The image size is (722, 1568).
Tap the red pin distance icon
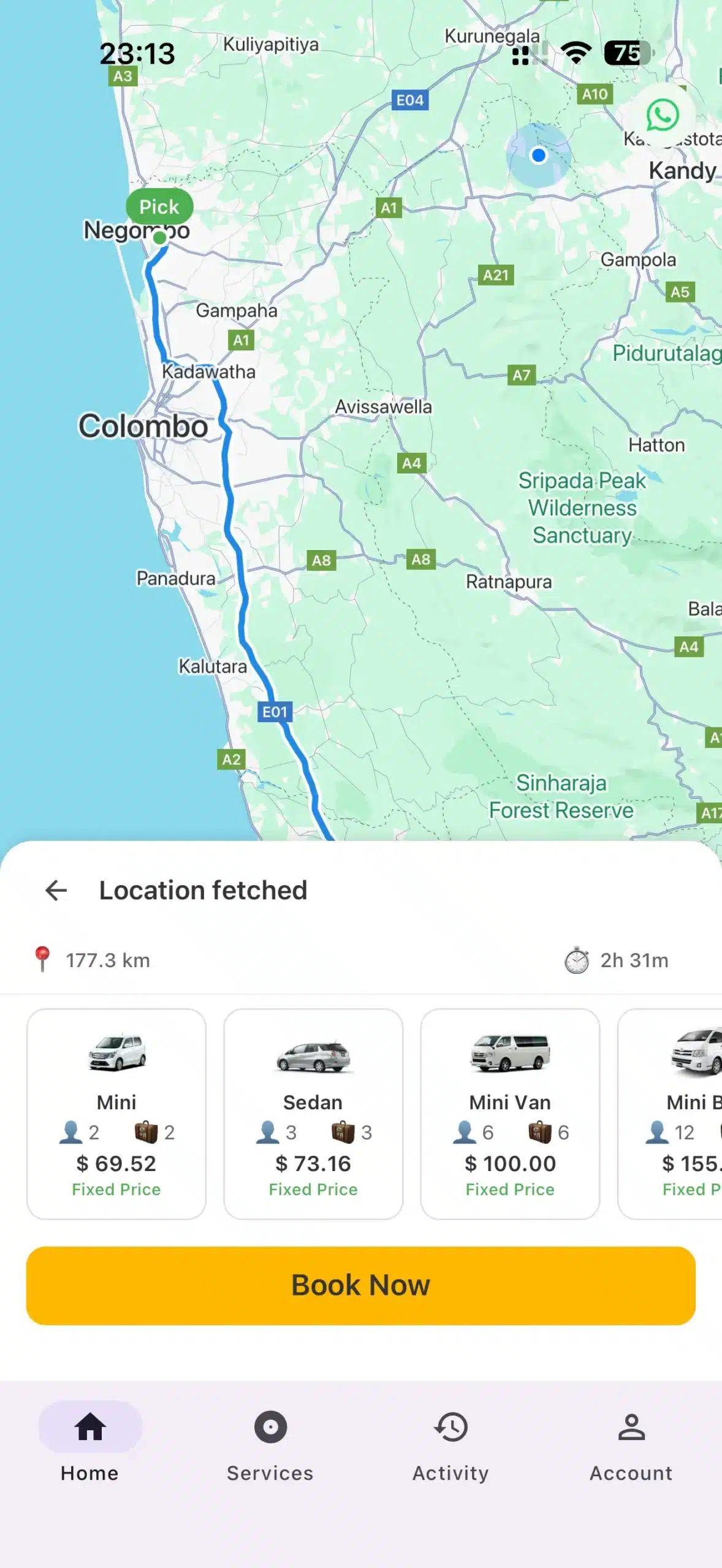42,959
